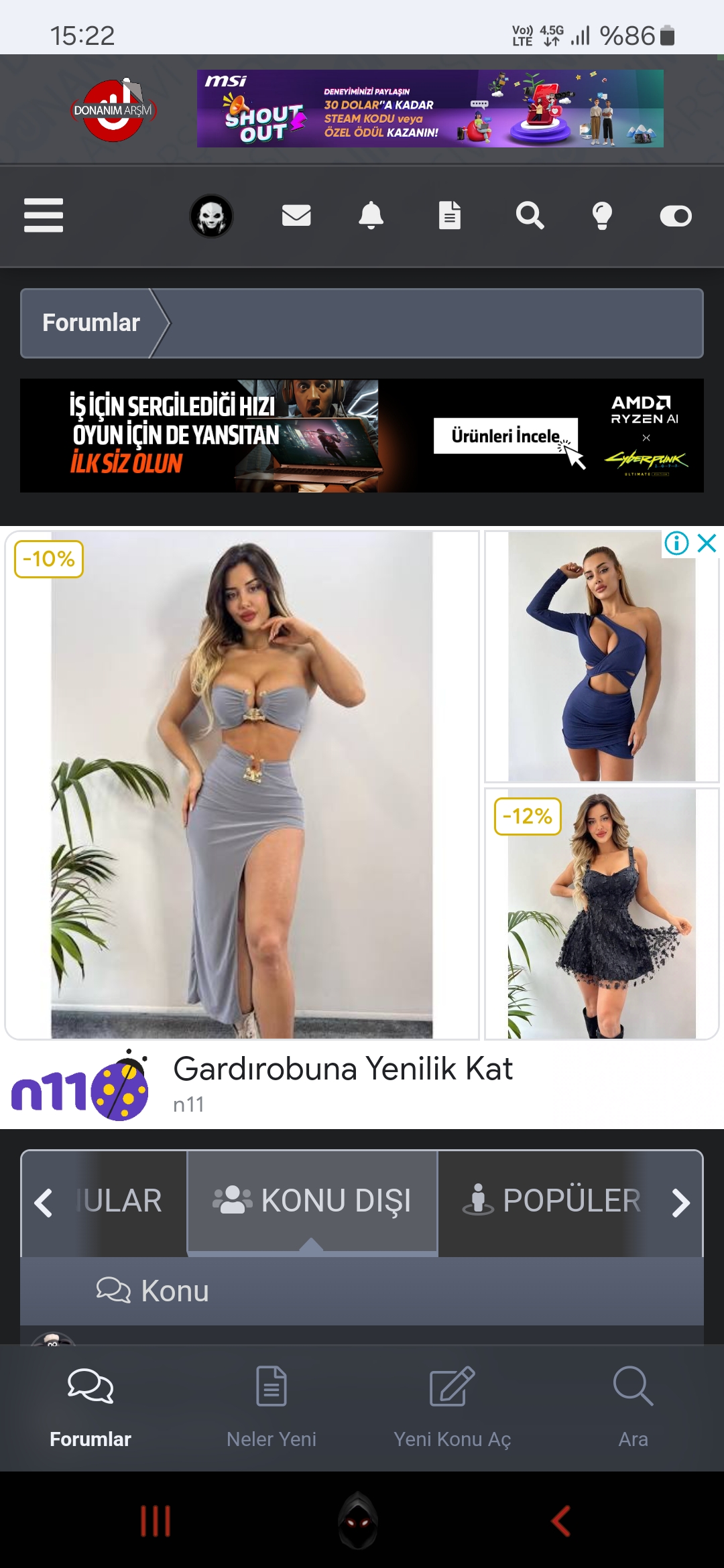Tap the lightbulb icon
The image size is (724, 1568).
(x=602, y=216)
